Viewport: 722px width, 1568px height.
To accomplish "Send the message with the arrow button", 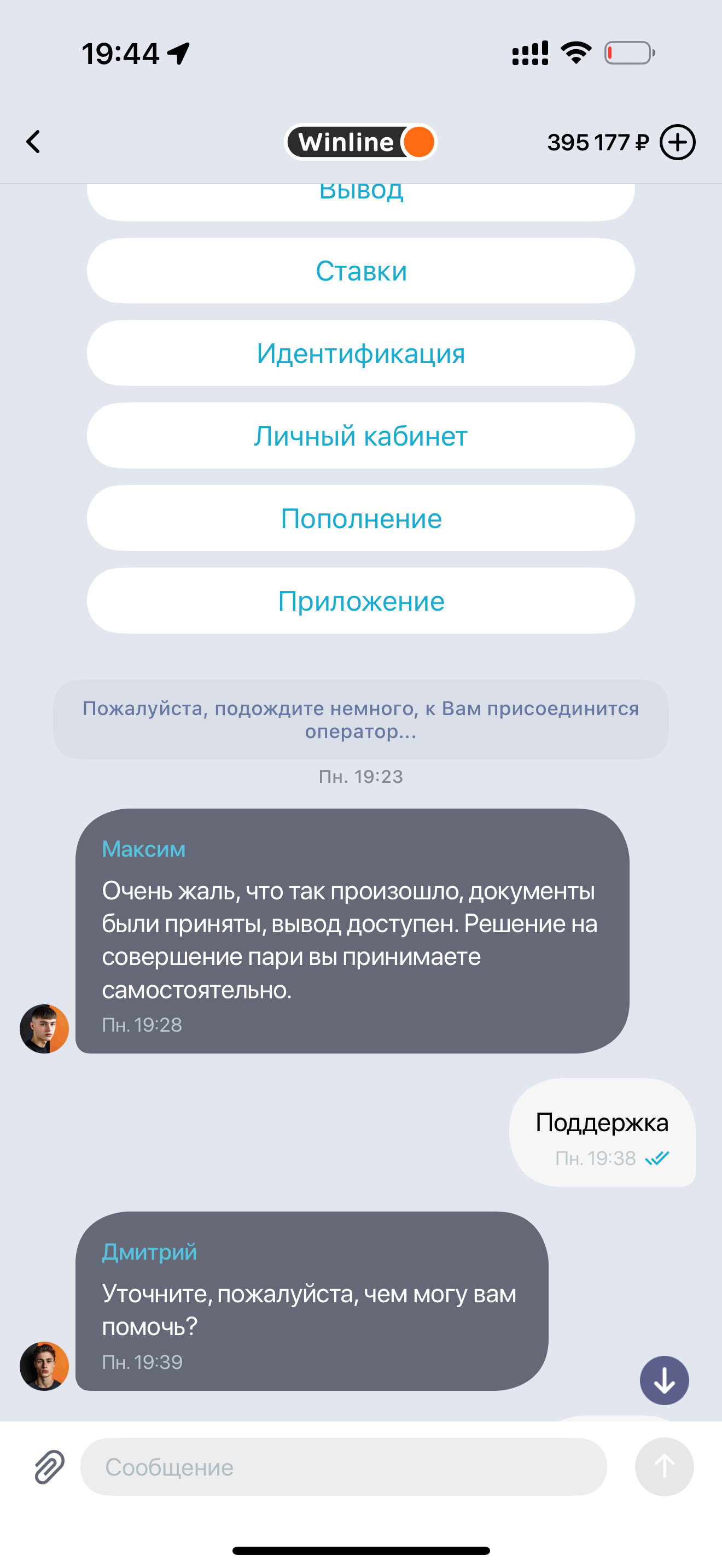I will click(x=664, y=1466).
